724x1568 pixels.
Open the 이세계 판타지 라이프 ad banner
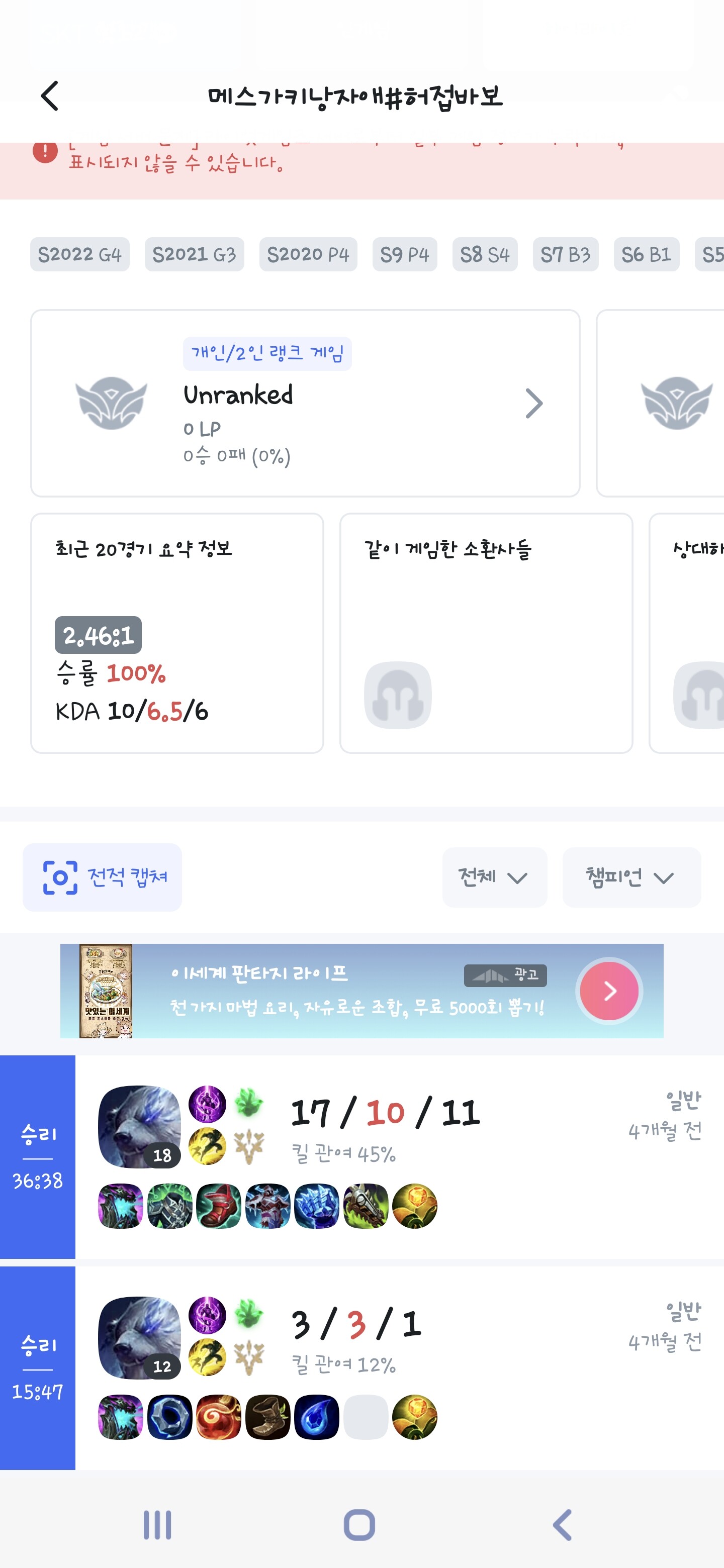coord(361,991)
